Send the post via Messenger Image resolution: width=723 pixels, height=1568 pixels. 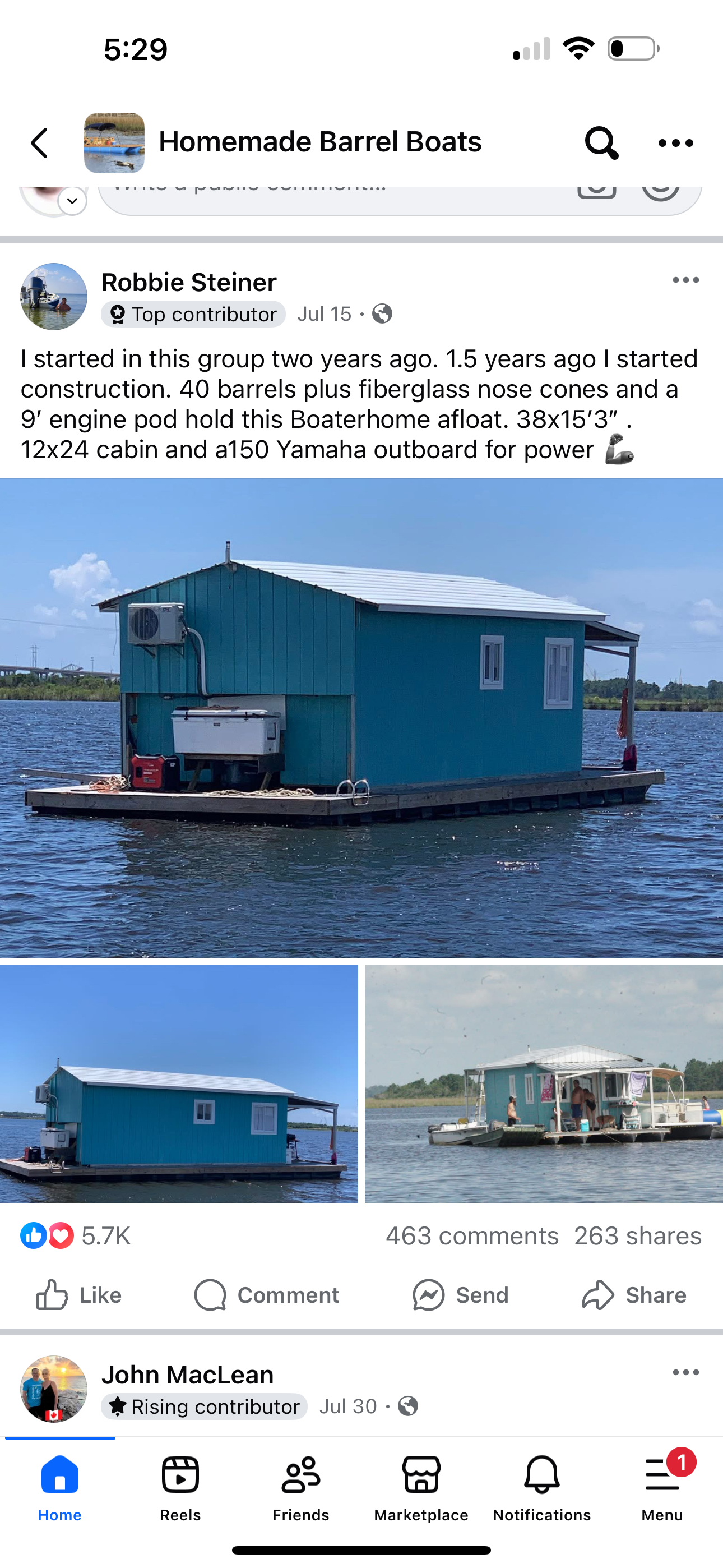[460, 1295]
